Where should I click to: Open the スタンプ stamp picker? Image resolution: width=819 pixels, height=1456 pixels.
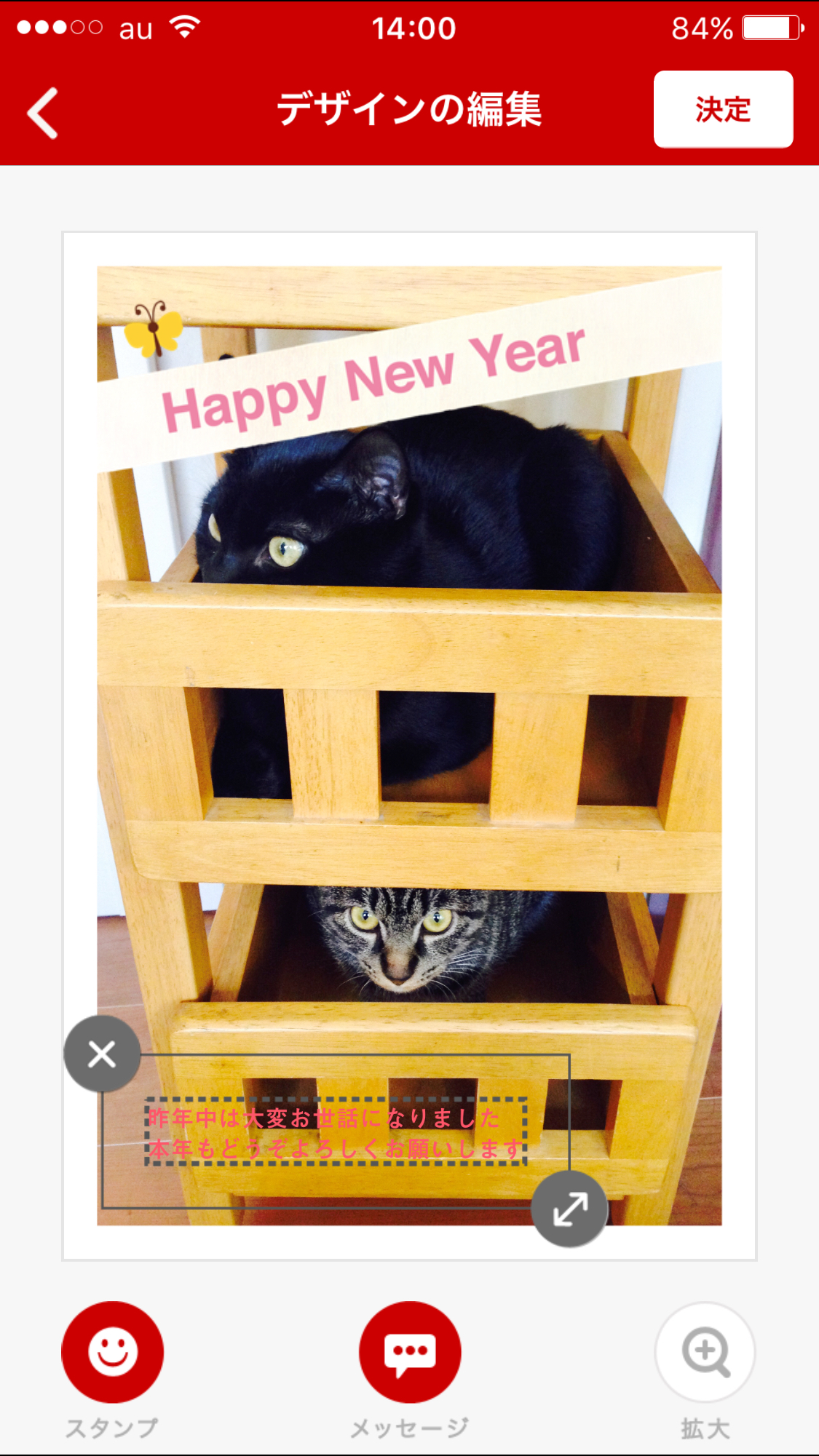[x=112, y=1352]
